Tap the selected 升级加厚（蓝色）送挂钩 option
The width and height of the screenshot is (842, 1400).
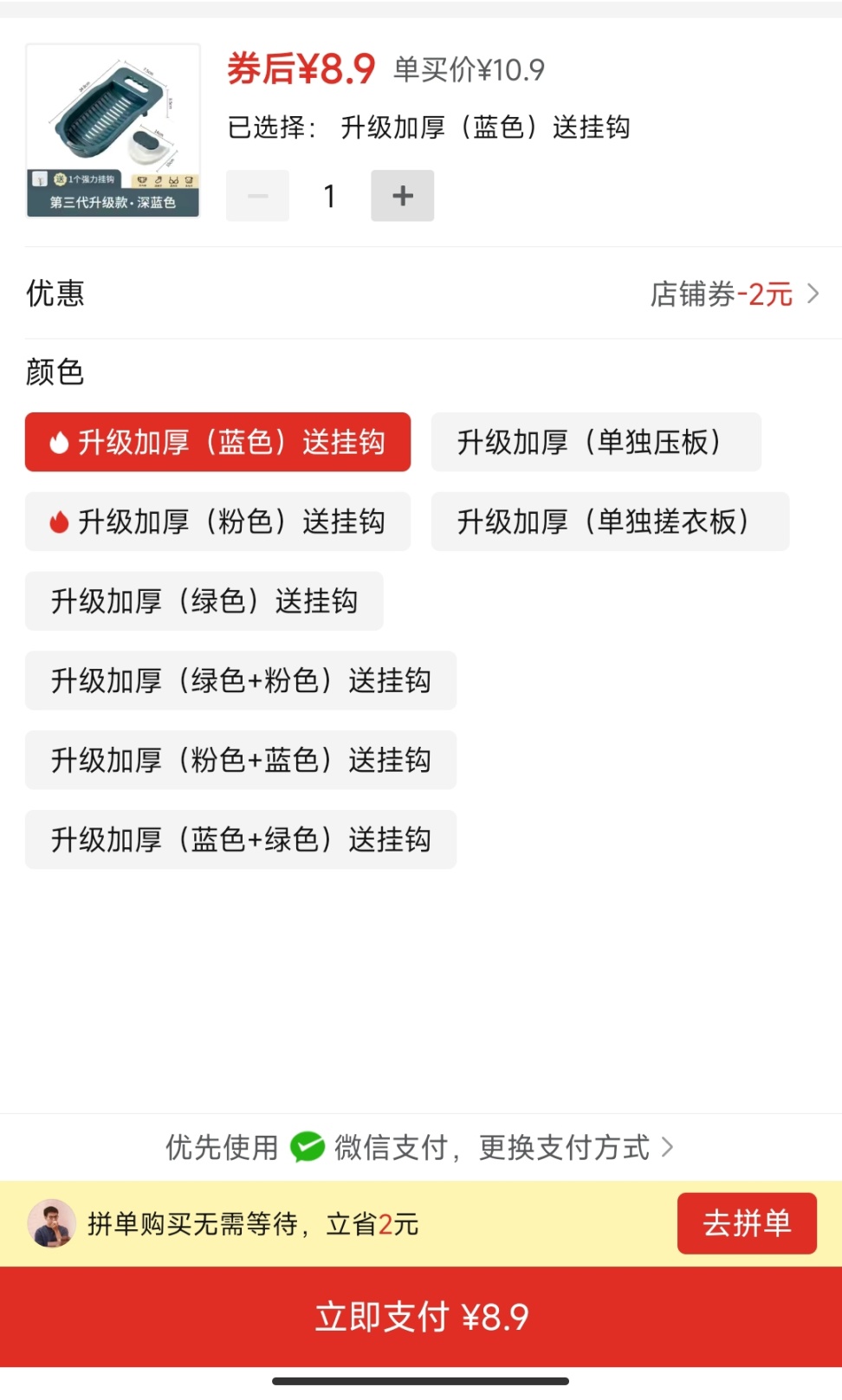click(217, 442)
